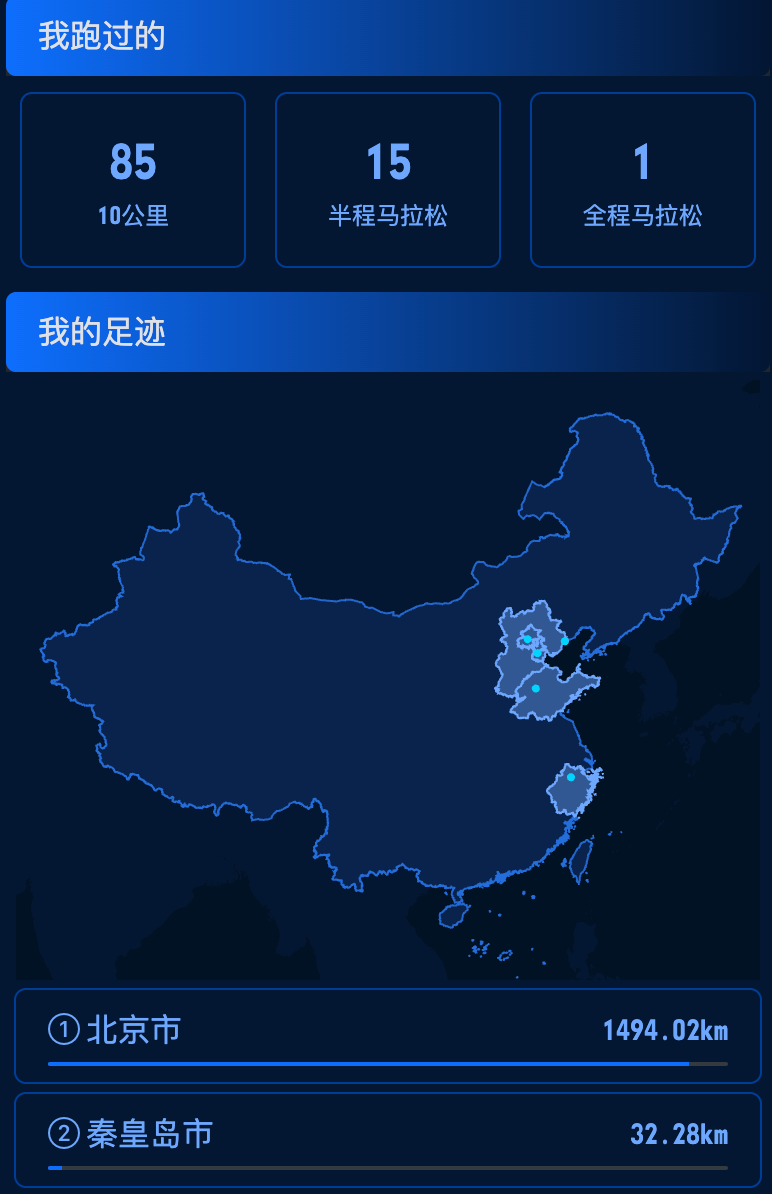Open the 10公里 races card
This screenshot has height=1194, width=772.
click(x=133, y=180)
